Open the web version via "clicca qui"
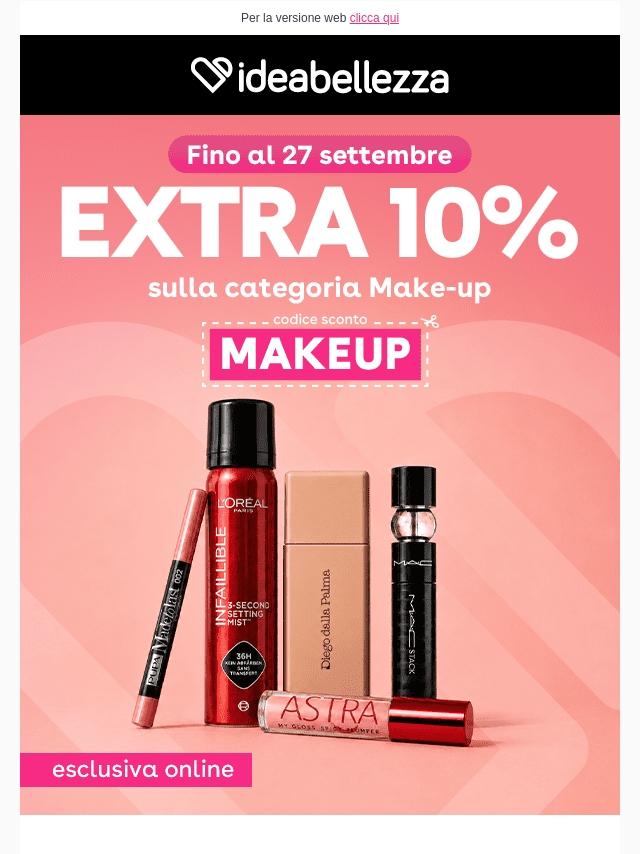The image size is (640, 854). [x=374, y=18]
